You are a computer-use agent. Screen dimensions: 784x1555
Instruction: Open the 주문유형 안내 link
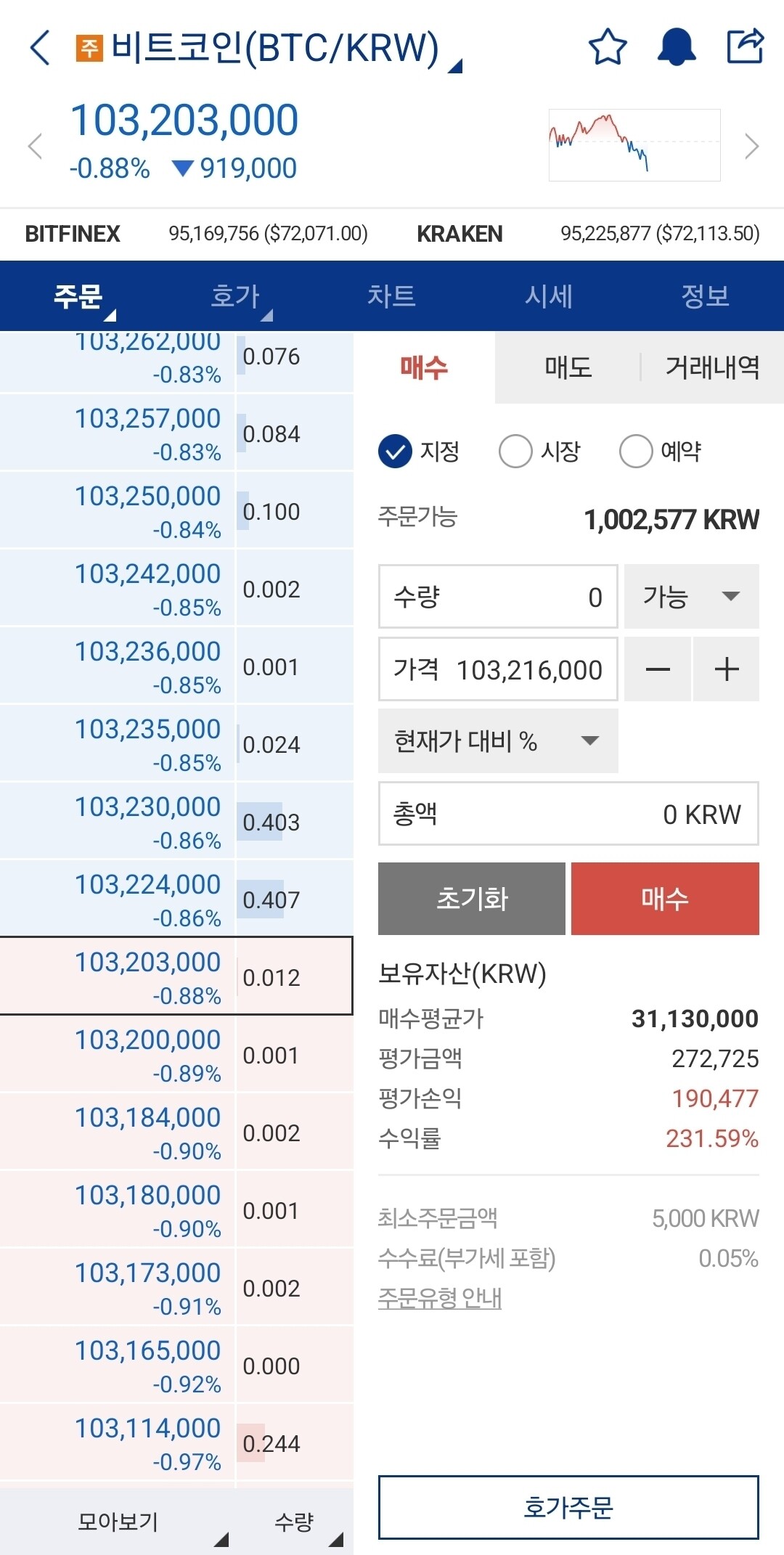point(438,1297)
